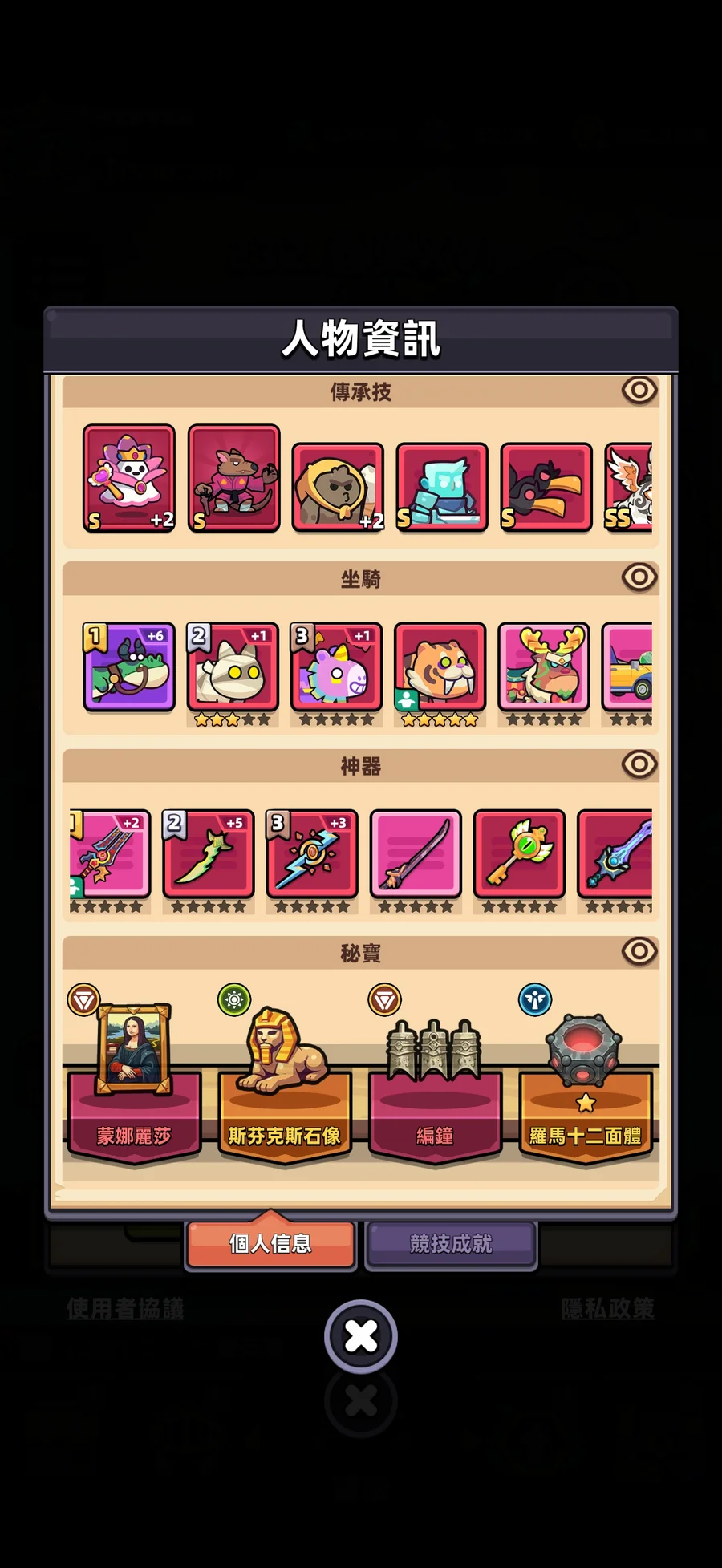Open the ice golem skill card
Image resolution: width=722 pixels, height=1568 pixels.
point(441,487)
